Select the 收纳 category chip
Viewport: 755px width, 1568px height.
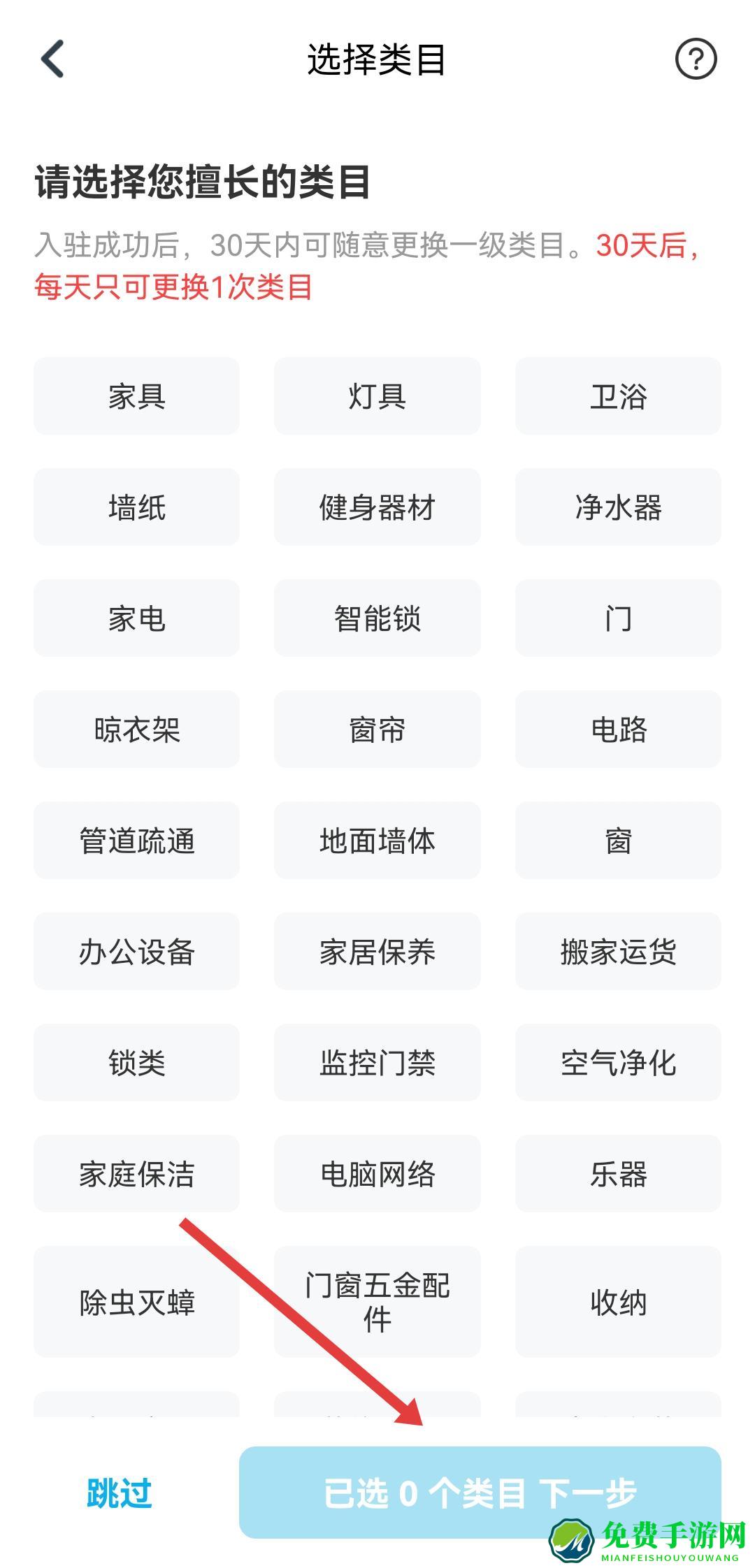click(x=618, y=1302)
